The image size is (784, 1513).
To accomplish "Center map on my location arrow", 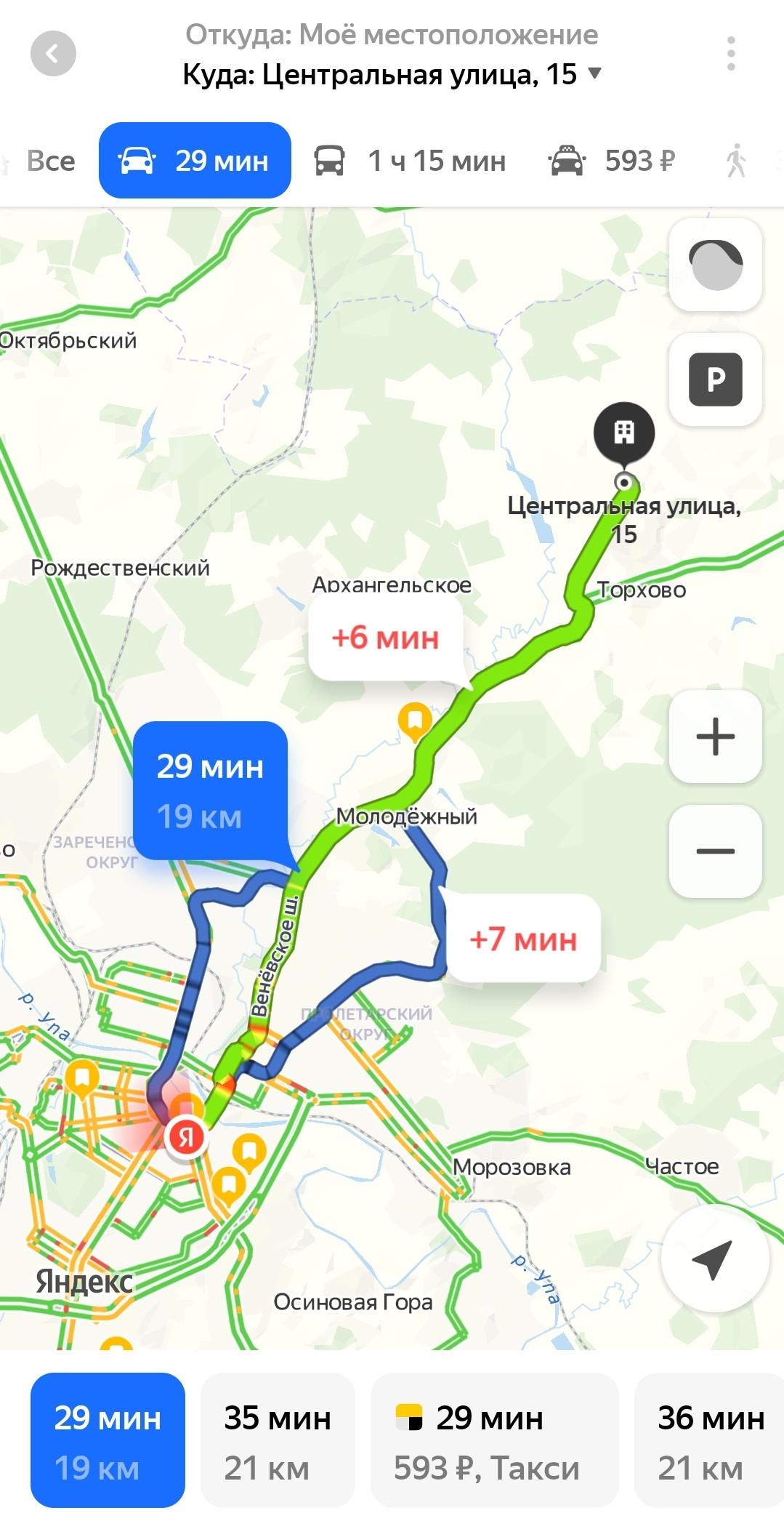I will click(714, 1258).
